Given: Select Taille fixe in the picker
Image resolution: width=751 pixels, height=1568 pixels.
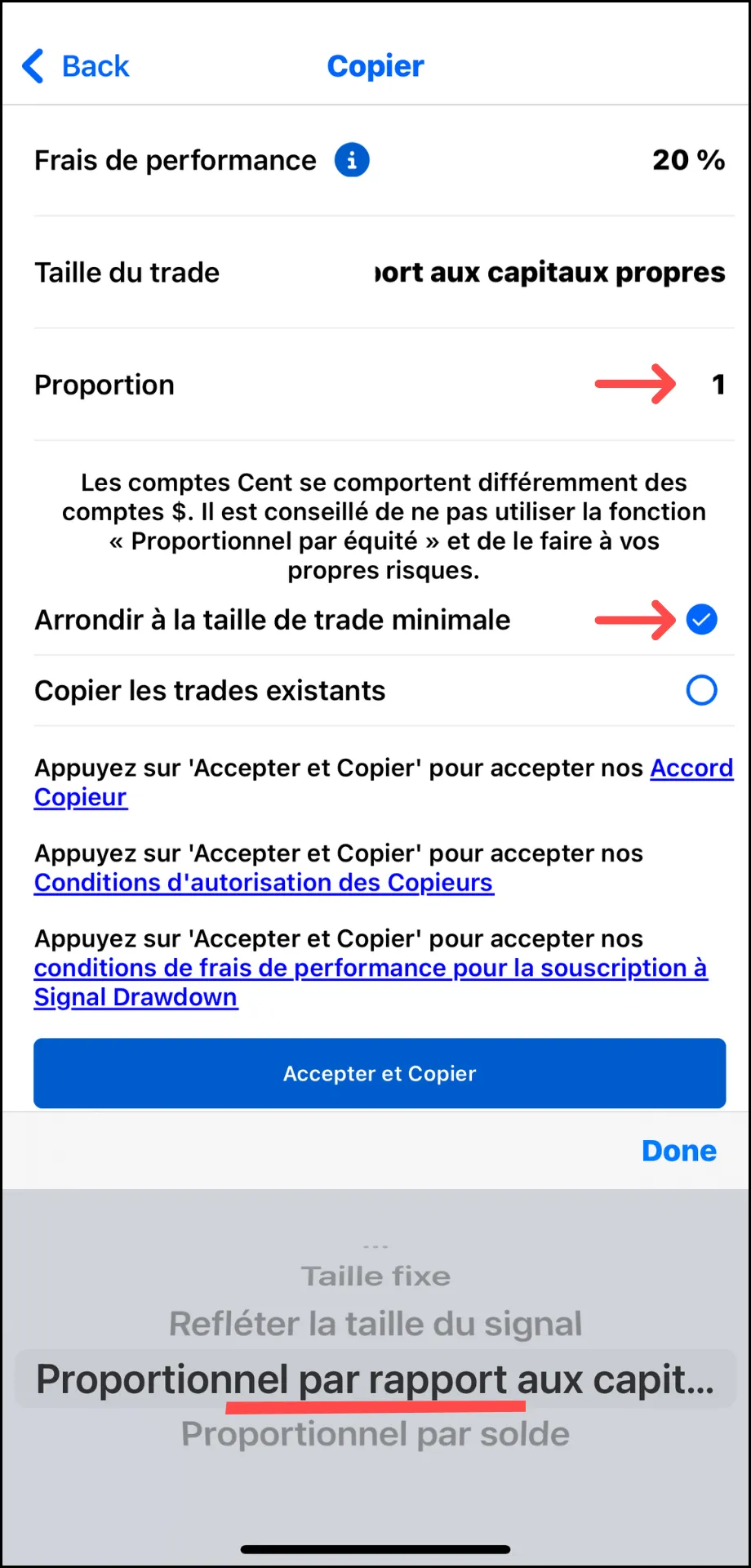Looking at the screenshot, I should [375, 1276].
